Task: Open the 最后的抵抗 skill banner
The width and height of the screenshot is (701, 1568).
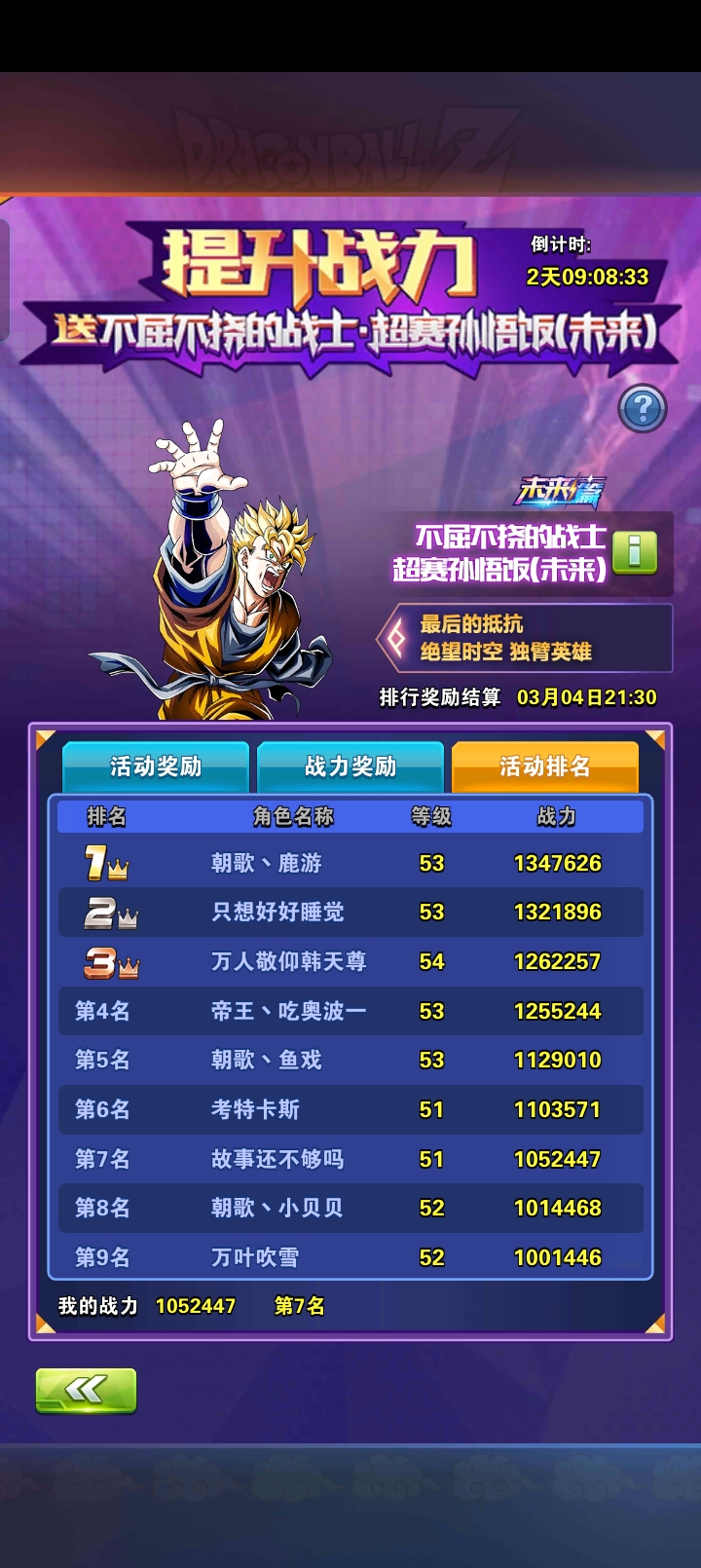Action: pos(526,638)
